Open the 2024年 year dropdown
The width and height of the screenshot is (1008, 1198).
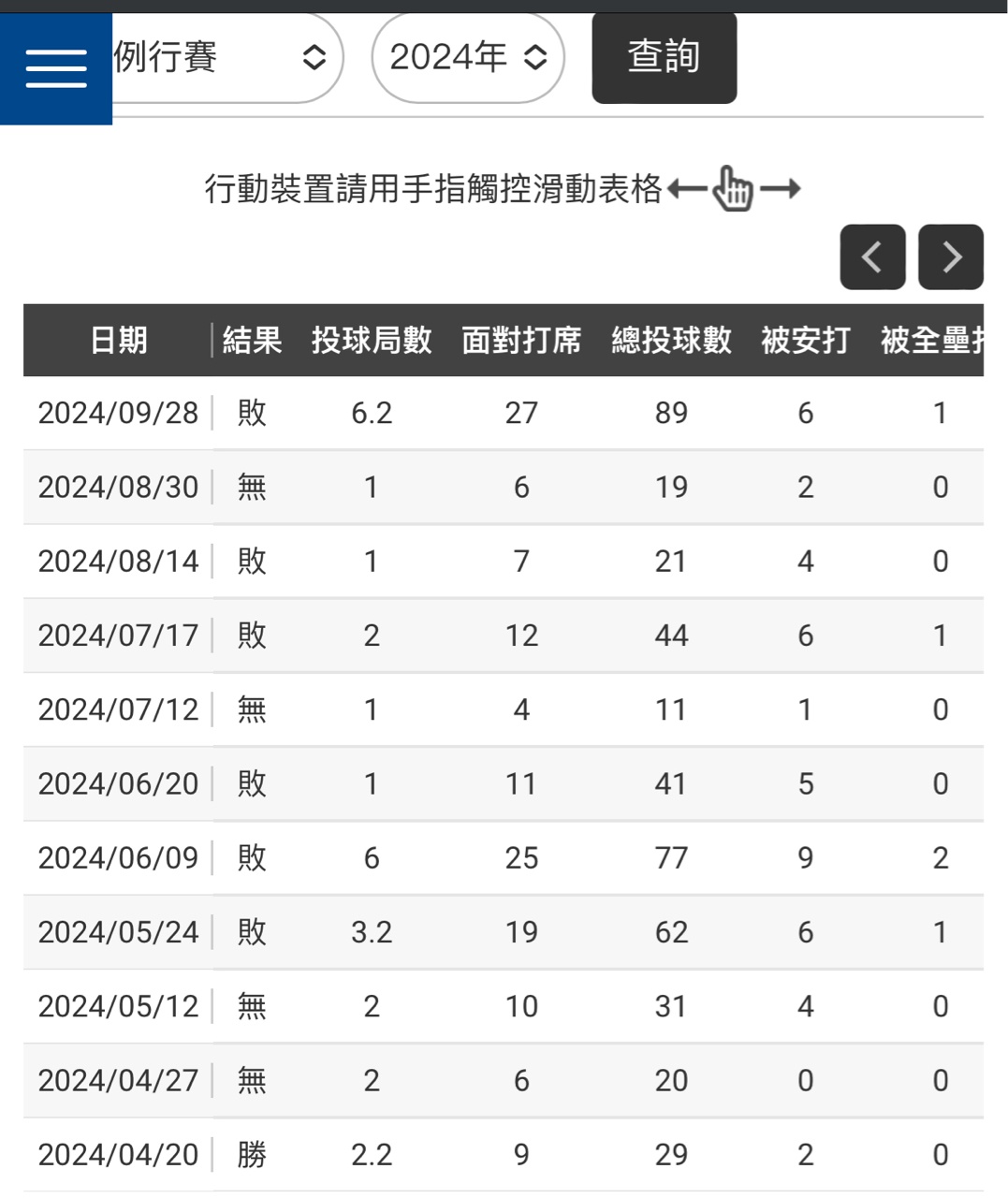click(x=468, y=58)
